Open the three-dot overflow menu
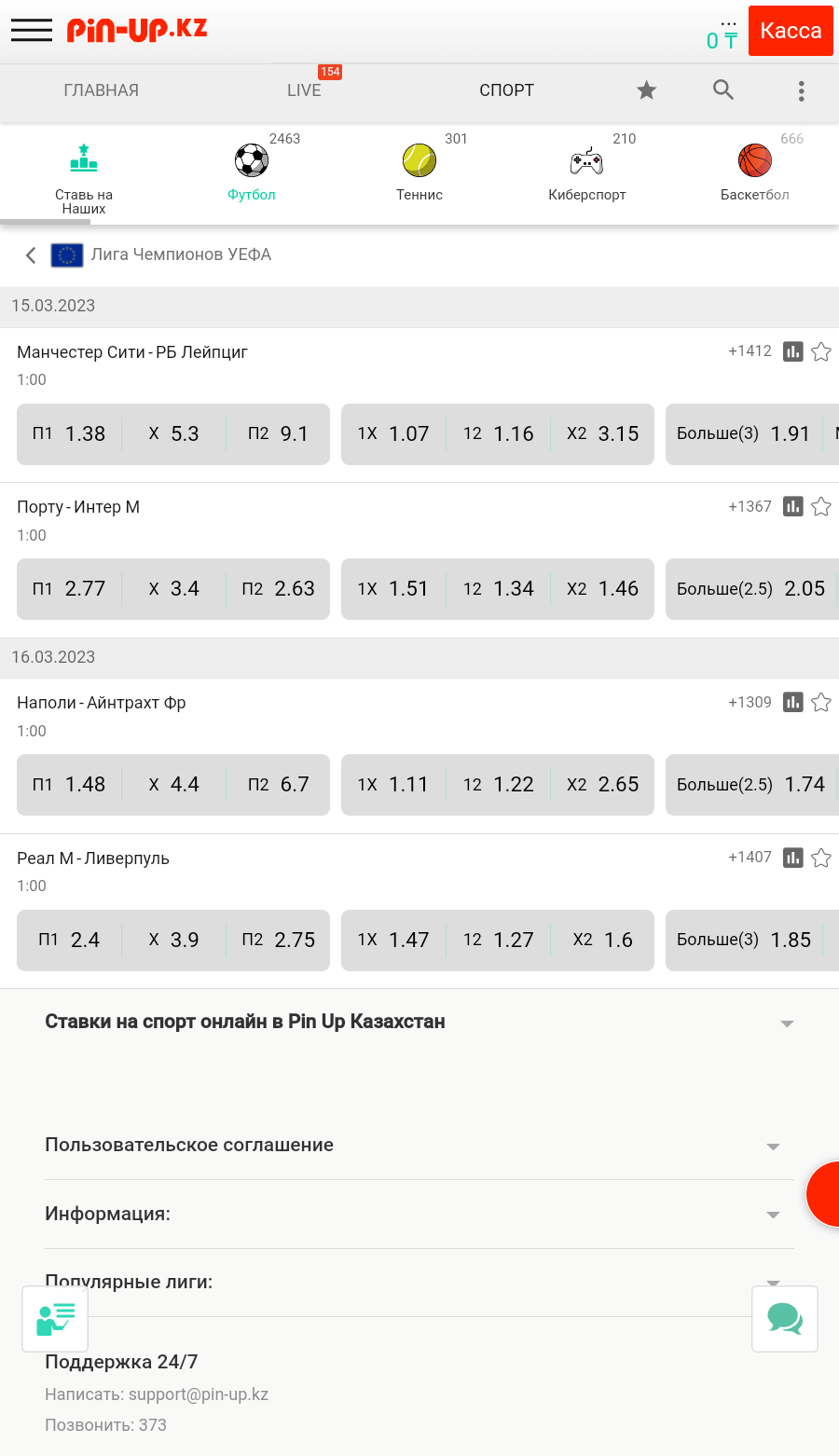Viewport: 839px width, 1456px height. pos(801,90)
